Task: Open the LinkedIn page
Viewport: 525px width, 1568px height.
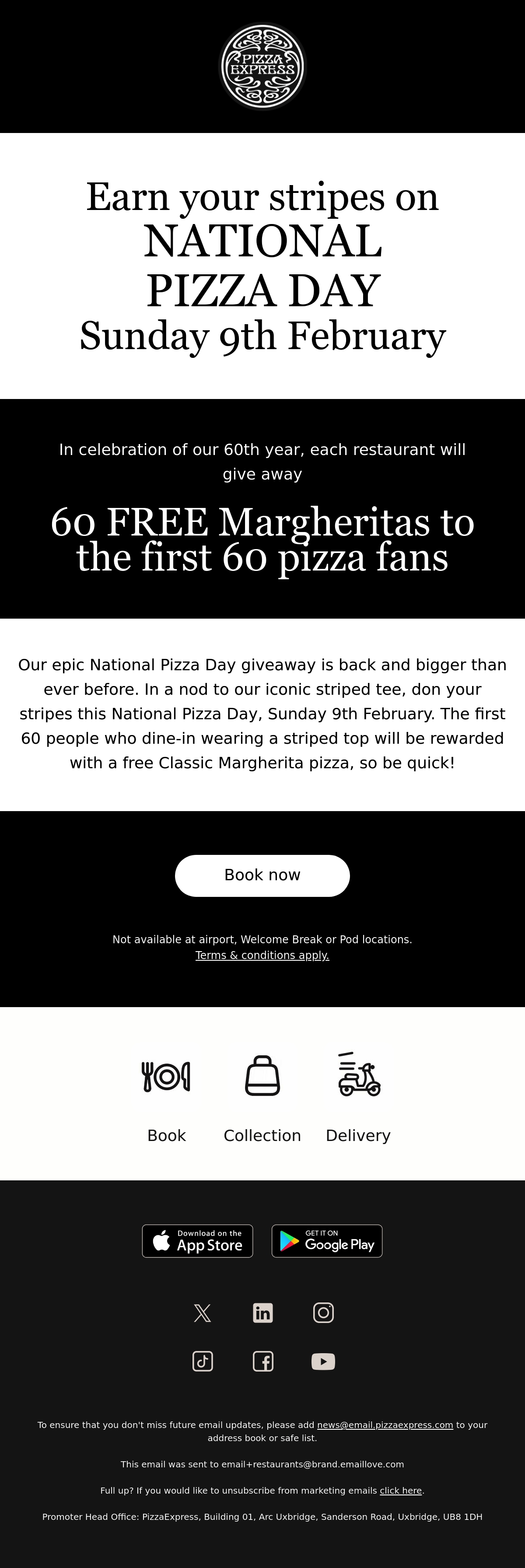Action: coord(263,1313)
